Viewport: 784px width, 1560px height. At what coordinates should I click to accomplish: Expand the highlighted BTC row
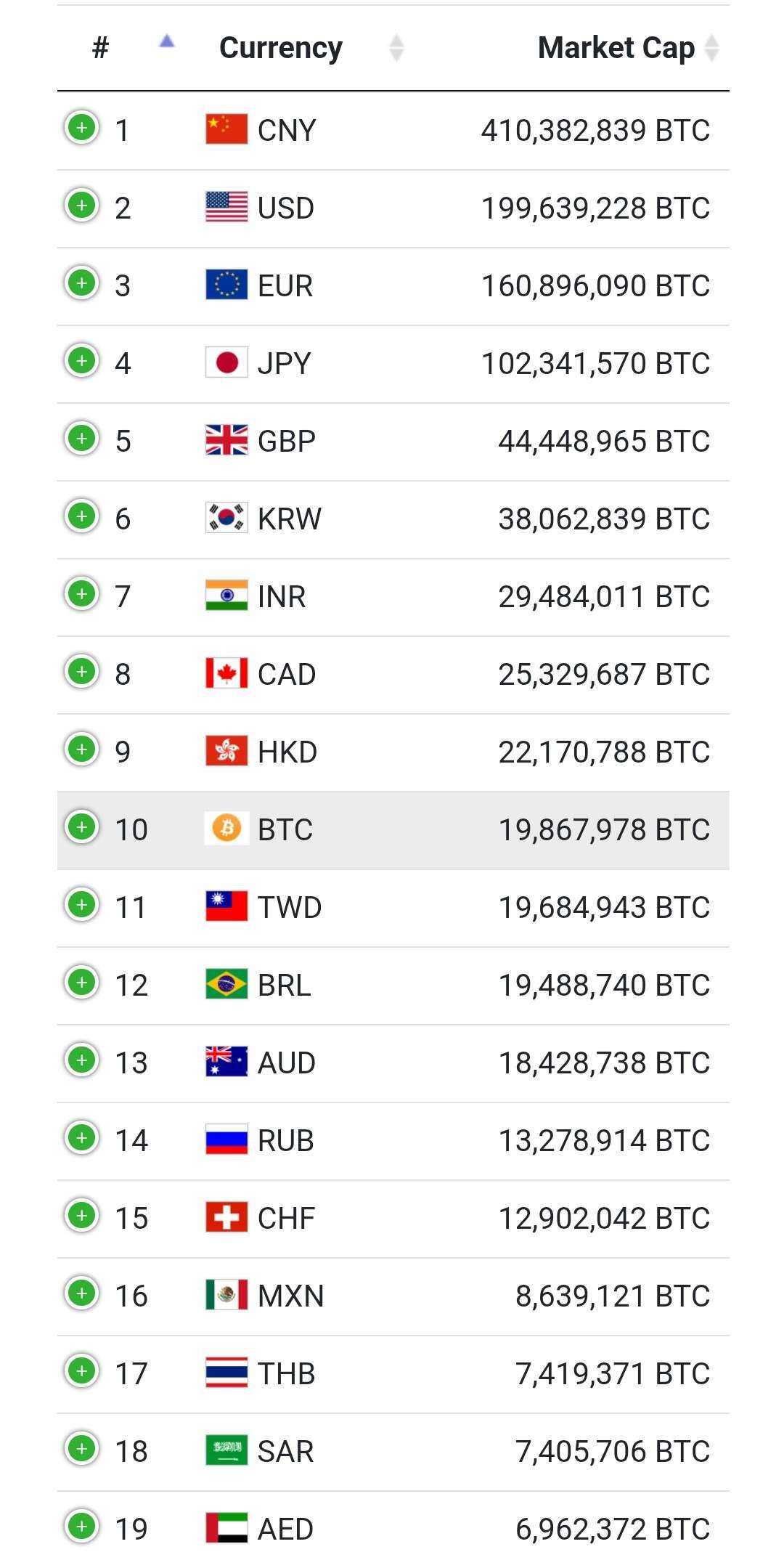(82, 828)
